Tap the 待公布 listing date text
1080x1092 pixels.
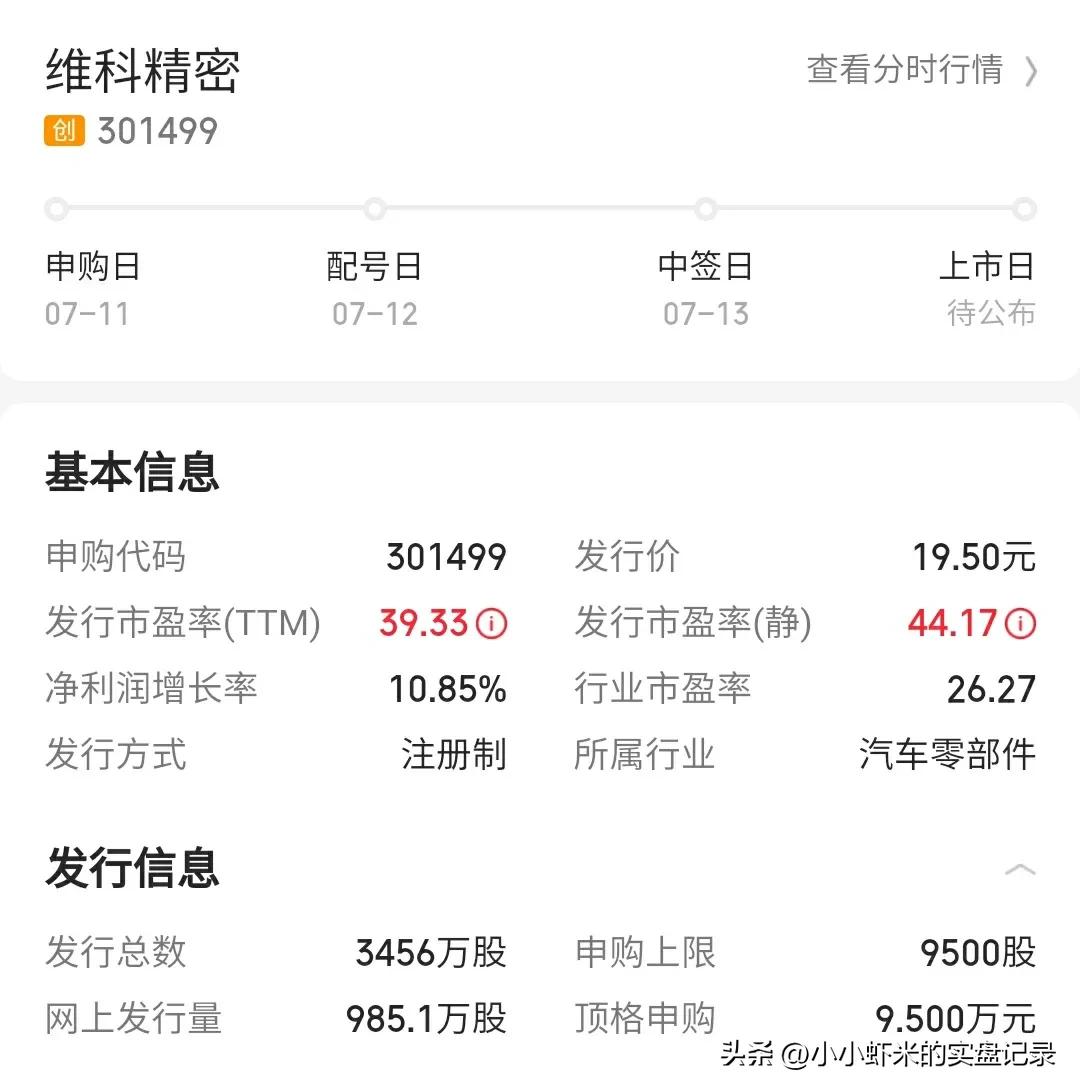(991, 314)
